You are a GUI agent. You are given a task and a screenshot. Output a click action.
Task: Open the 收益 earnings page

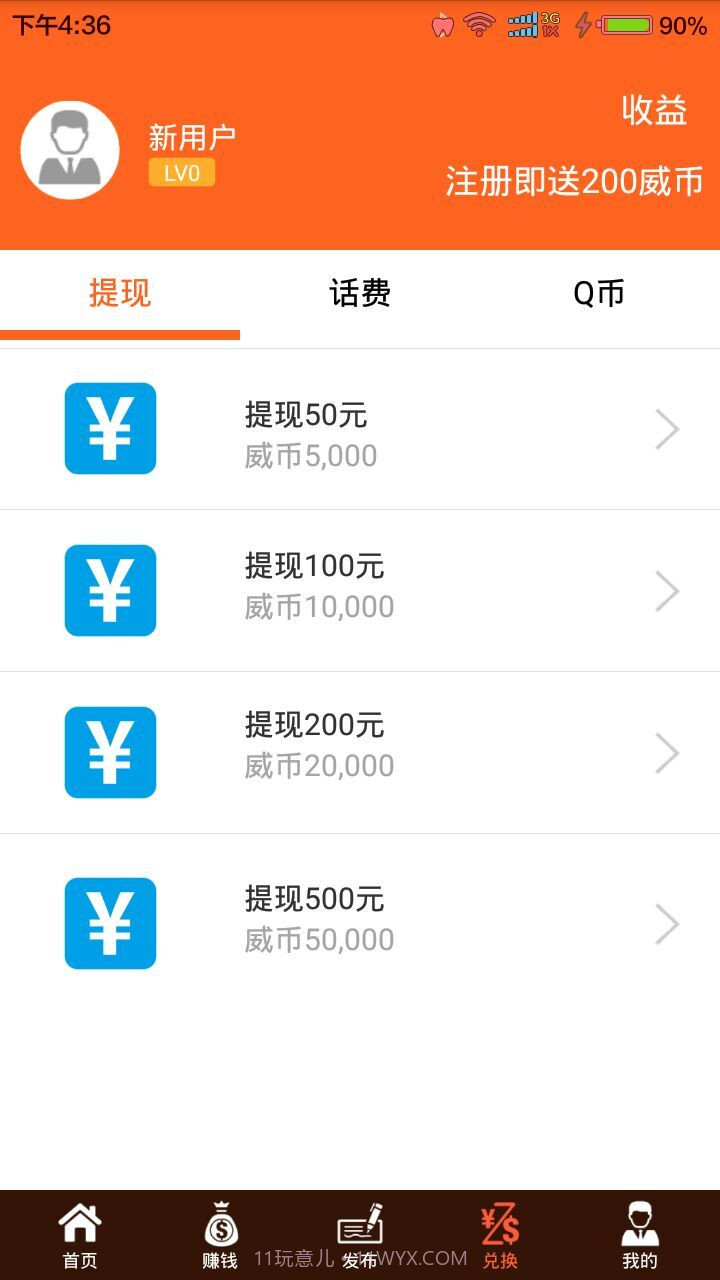pos(655,111)
